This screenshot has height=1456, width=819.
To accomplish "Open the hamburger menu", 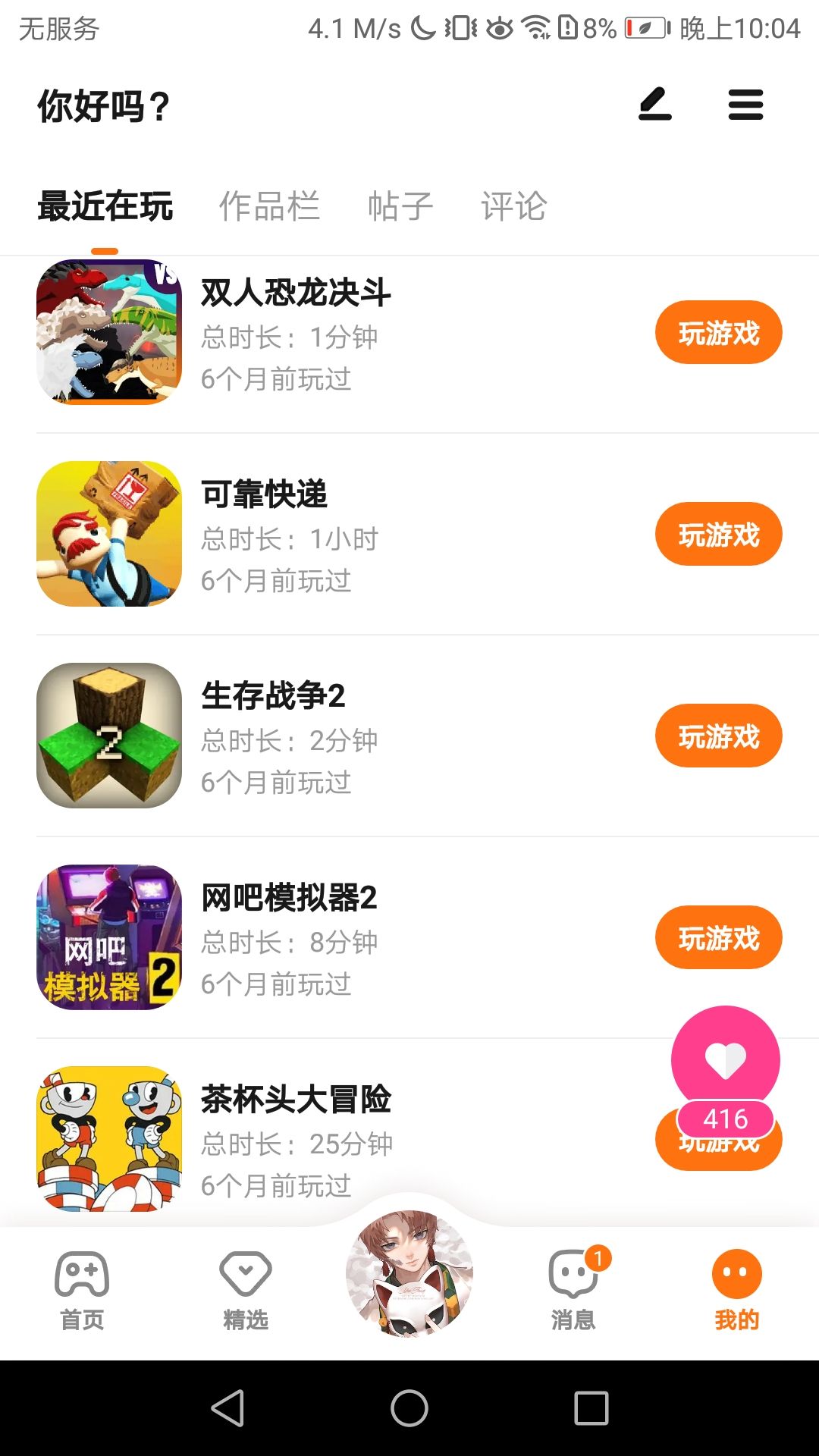I will 745,105.
